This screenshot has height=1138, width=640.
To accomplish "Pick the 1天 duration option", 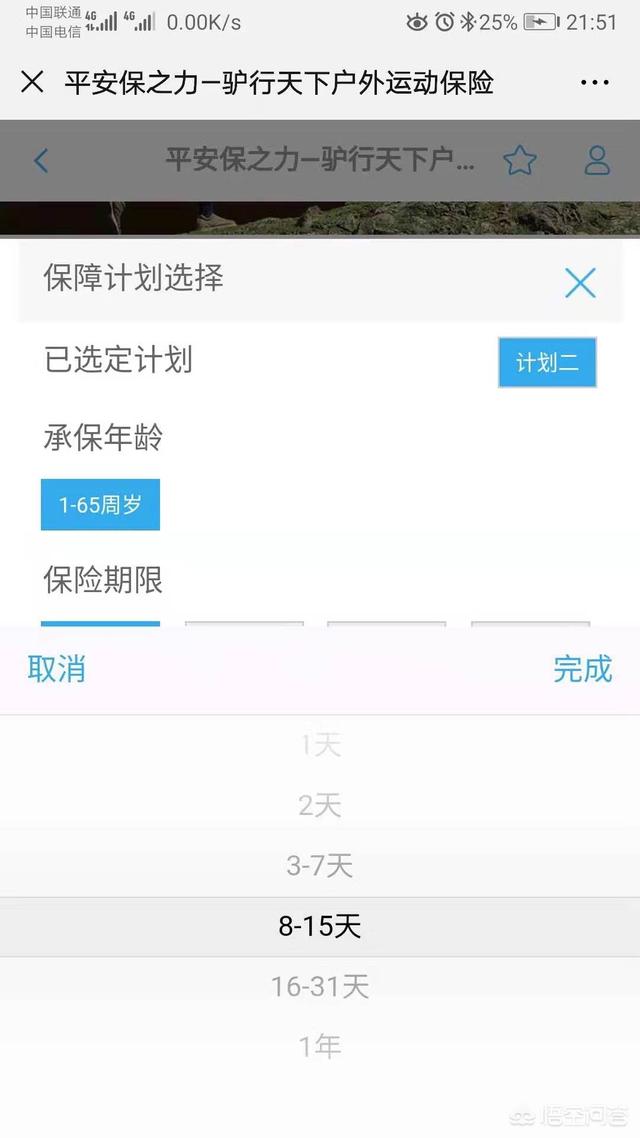I will (320, 745).
